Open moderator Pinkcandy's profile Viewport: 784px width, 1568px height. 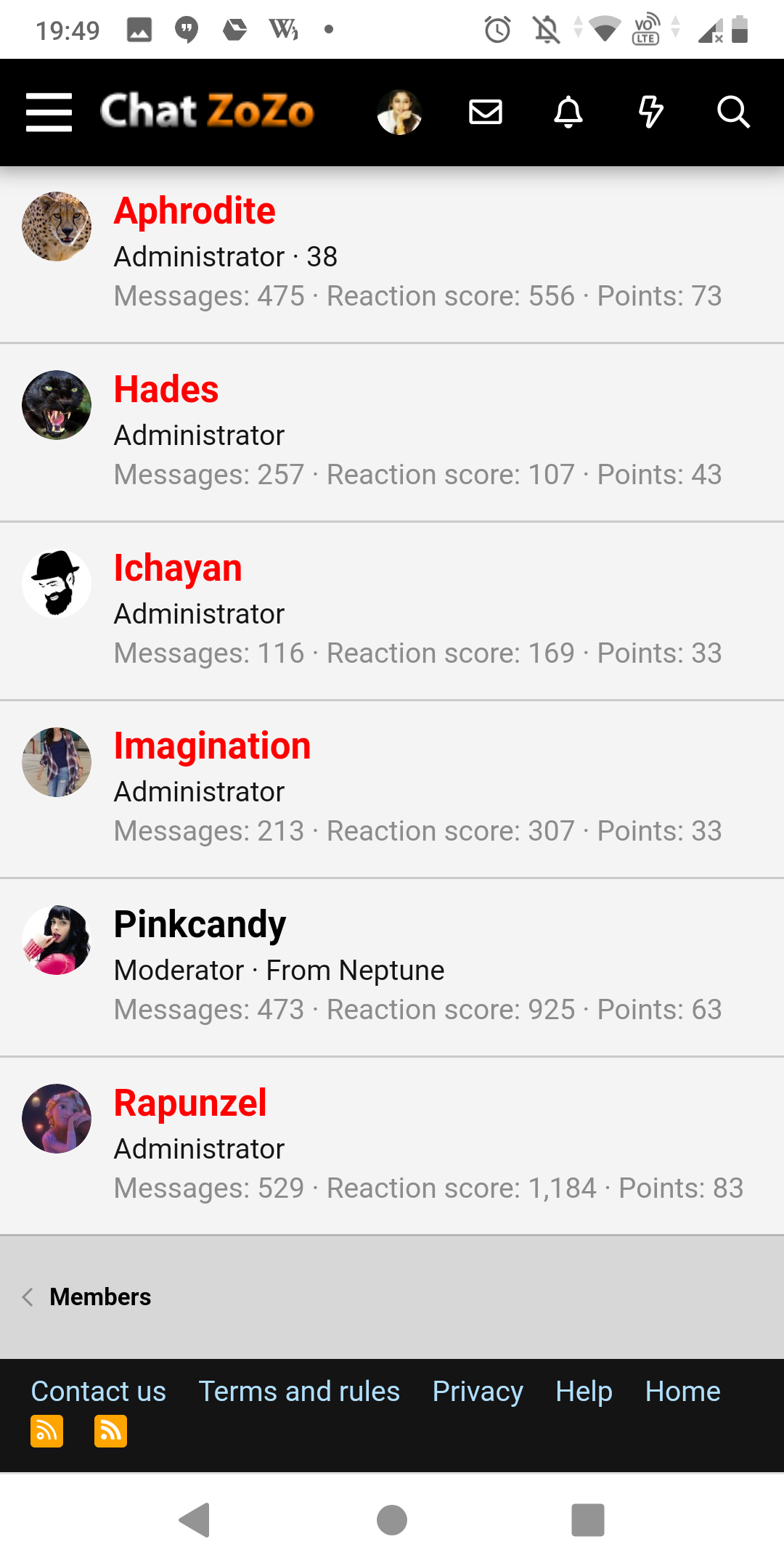click(200, 923)
